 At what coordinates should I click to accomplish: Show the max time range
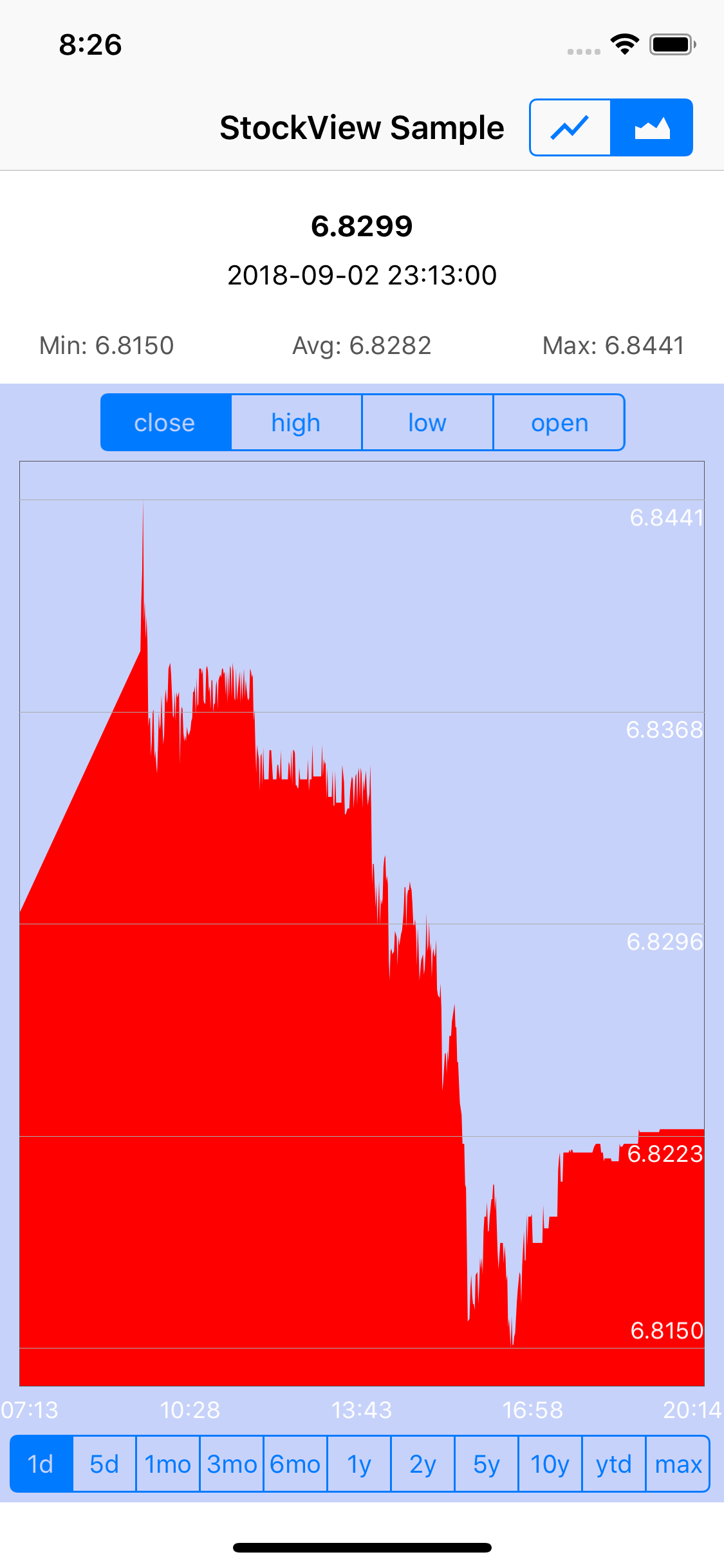click(x=678, y=1464)
